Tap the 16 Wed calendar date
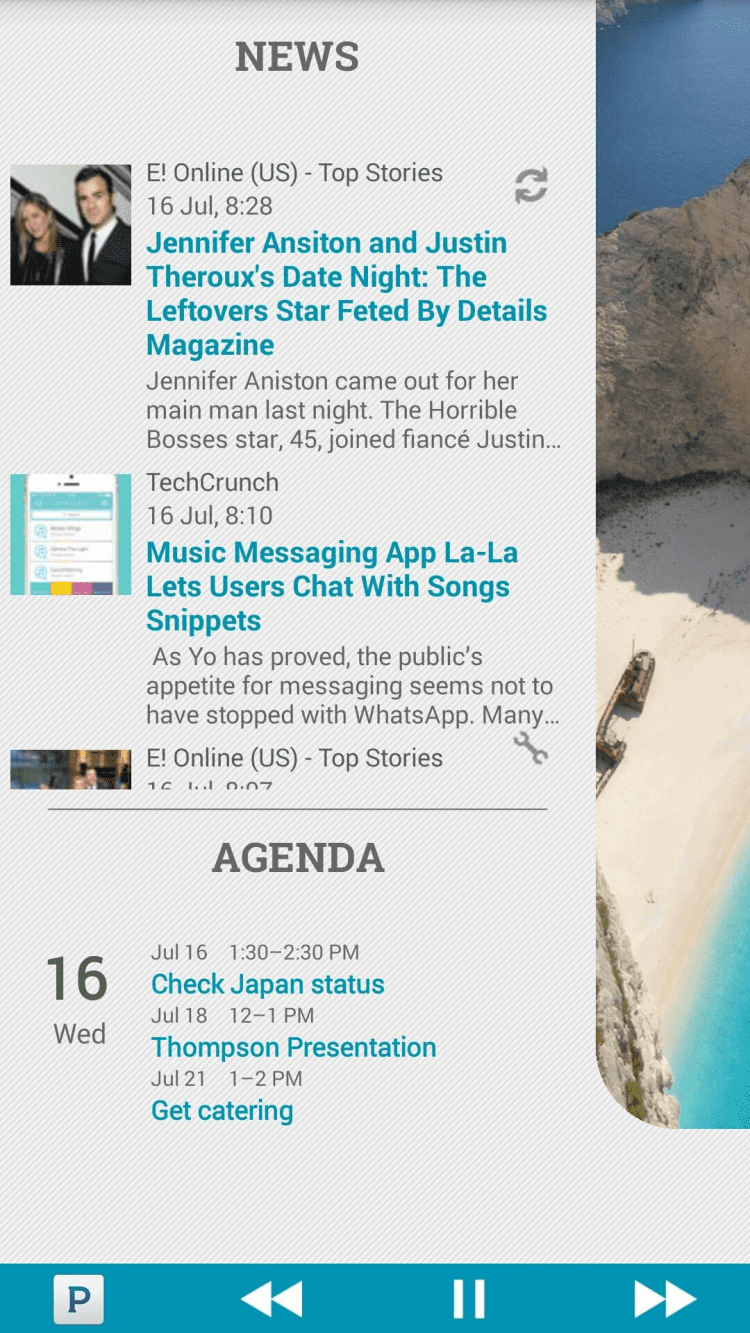750x1333 pixels. click(x=78, y=997)
